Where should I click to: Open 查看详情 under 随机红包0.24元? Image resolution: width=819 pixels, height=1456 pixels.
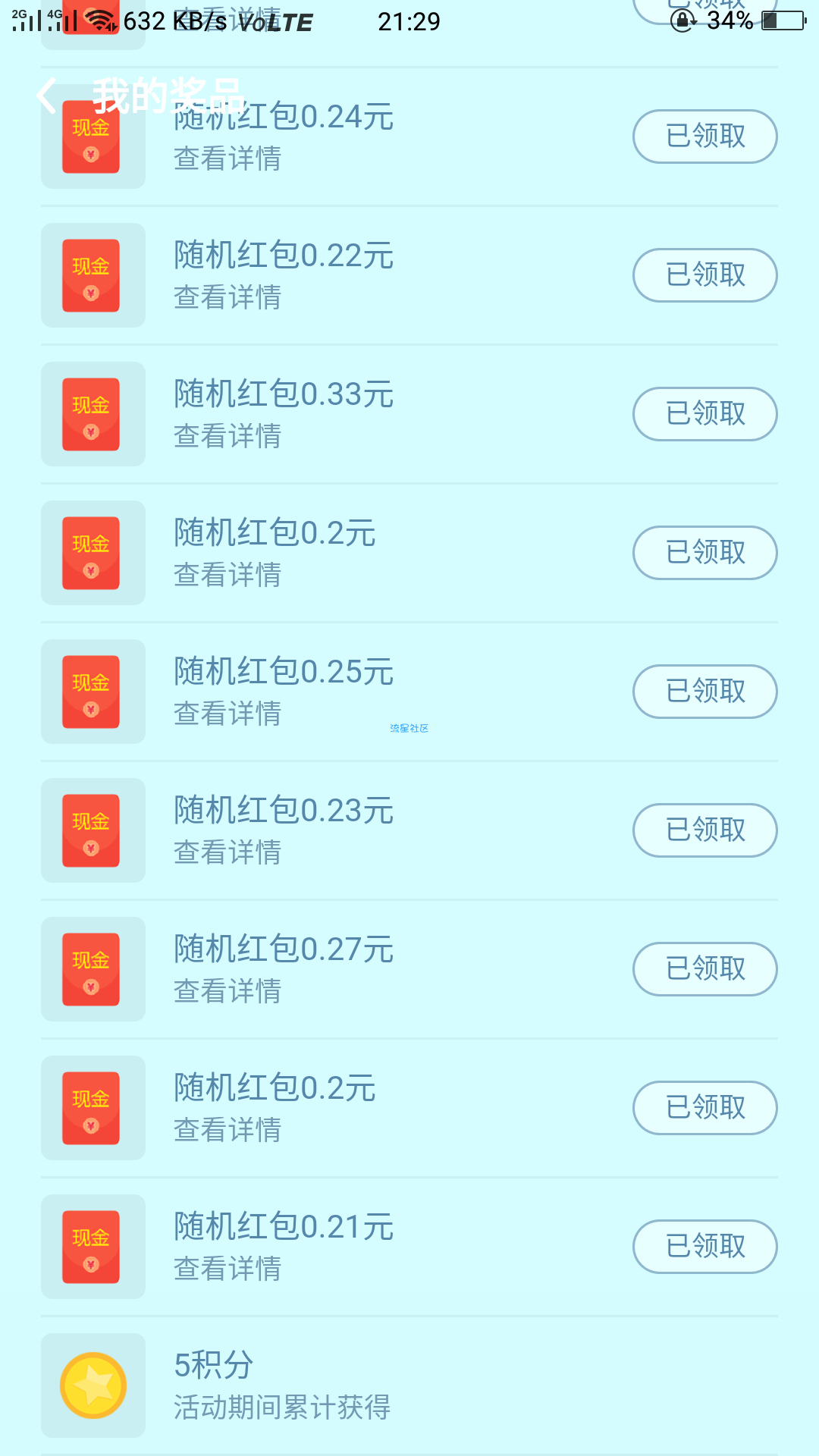227,158
